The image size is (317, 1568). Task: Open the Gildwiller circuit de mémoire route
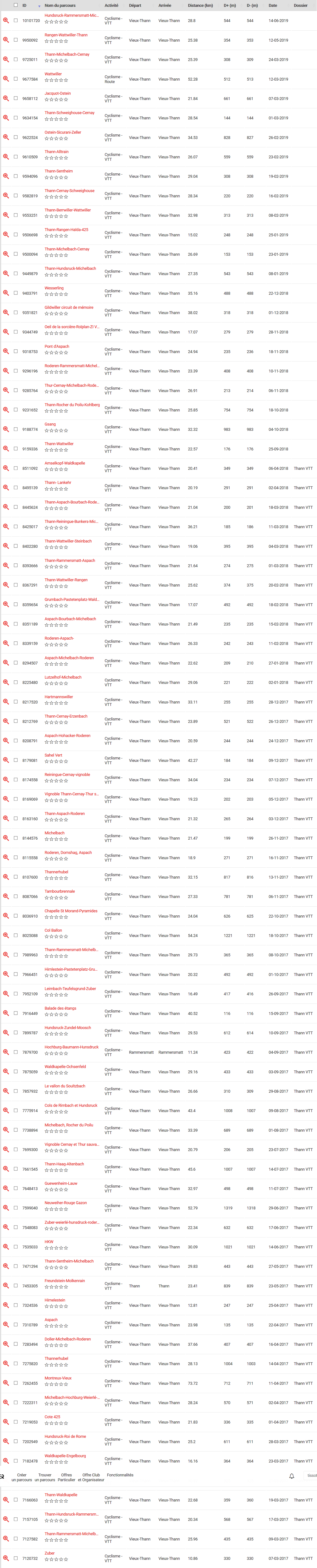pyautogui.click(x=69, y=307)
